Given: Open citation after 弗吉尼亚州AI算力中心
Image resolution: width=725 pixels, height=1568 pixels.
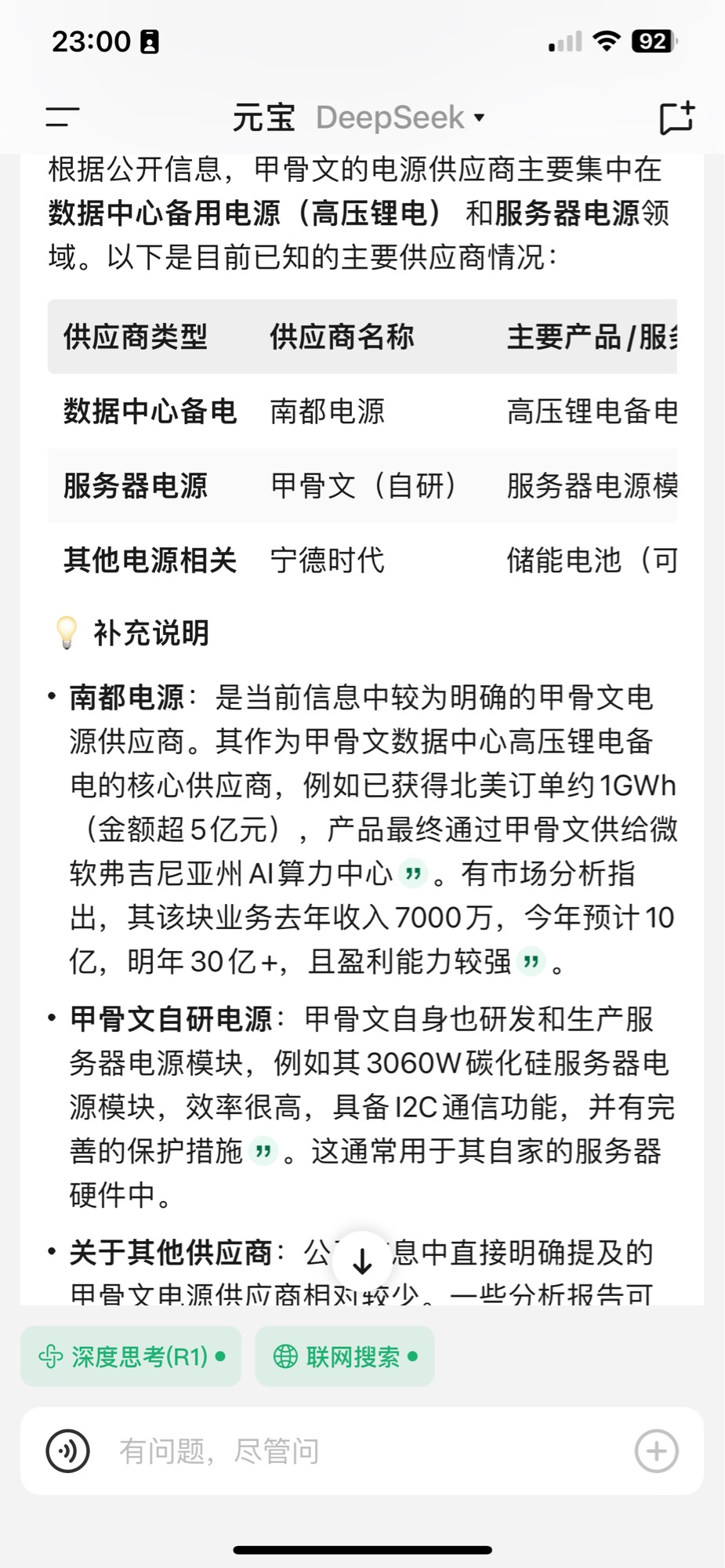Looking at the screenshot, I should [413, 873].
